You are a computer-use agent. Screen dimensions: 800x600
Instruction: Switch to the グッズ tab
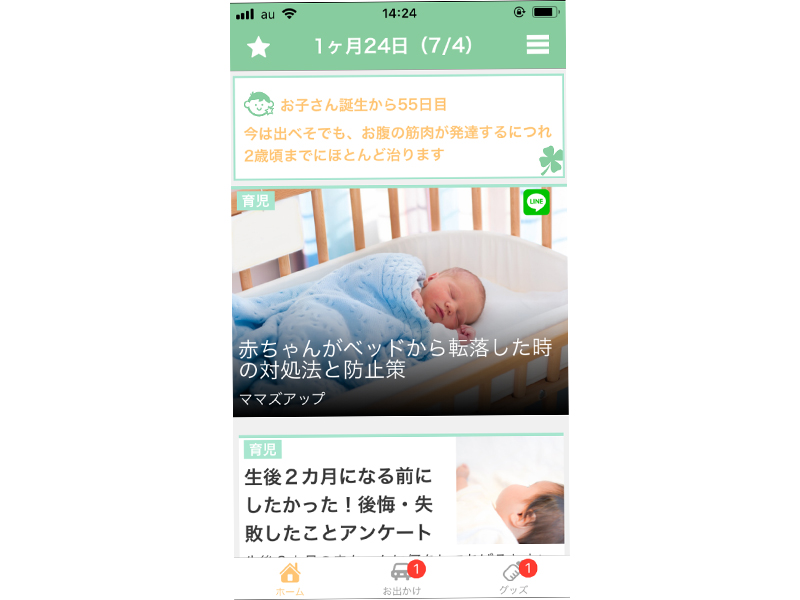tap(514, 579)
